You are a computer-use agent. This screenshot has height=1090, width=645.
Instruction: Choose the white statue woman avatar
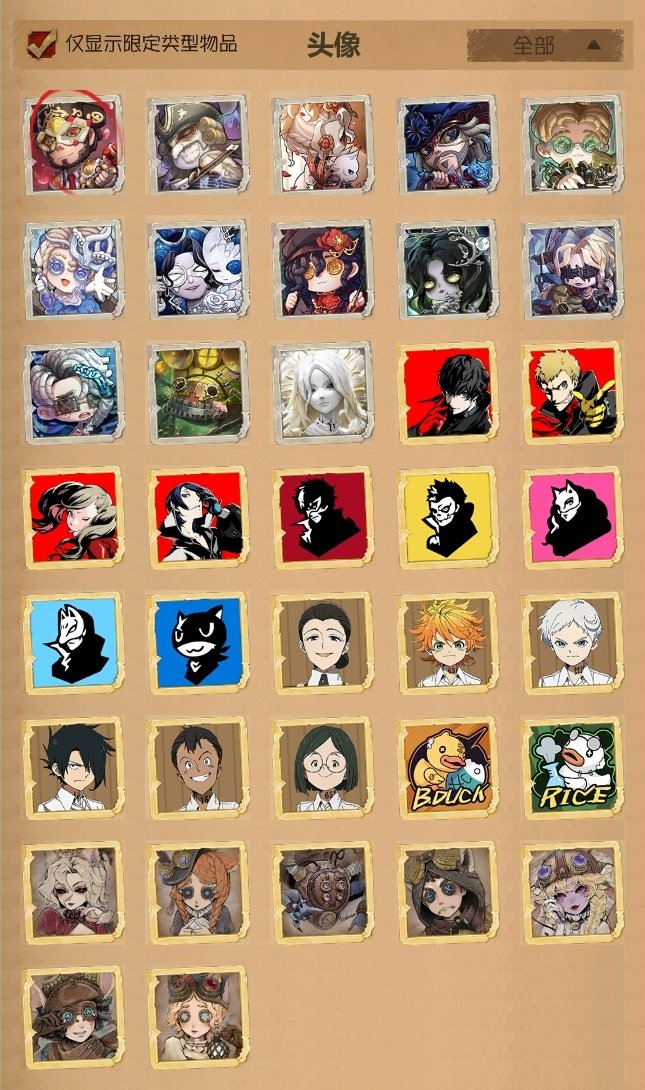(x=322, y=393)
